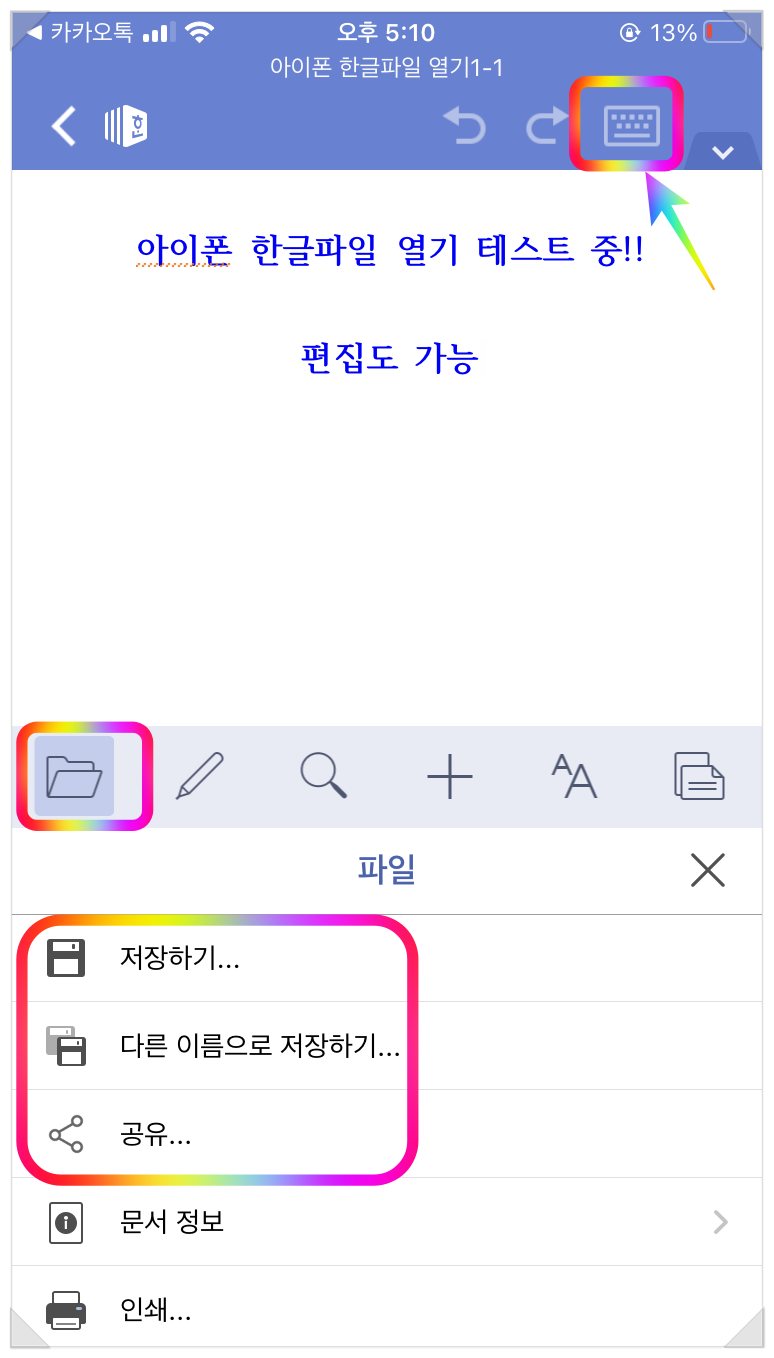Viewport: 774px width, 1358px height.
Task: Choose 저장하기 to save the document
Action: coord(387,959)
